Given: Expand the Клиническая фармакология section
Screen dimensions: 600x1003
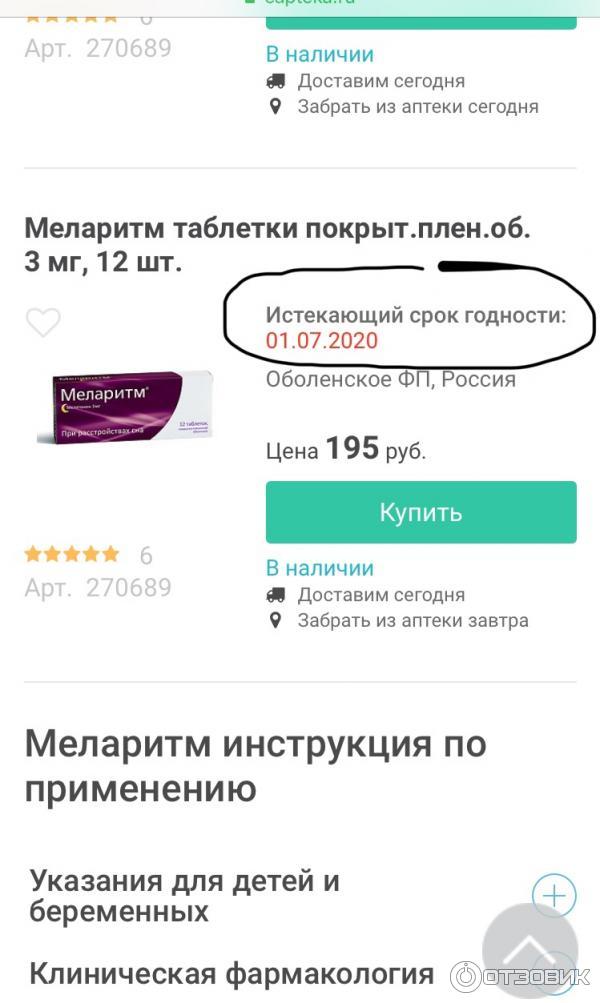Looking at the screenshot, I should [x=232, y=973].
